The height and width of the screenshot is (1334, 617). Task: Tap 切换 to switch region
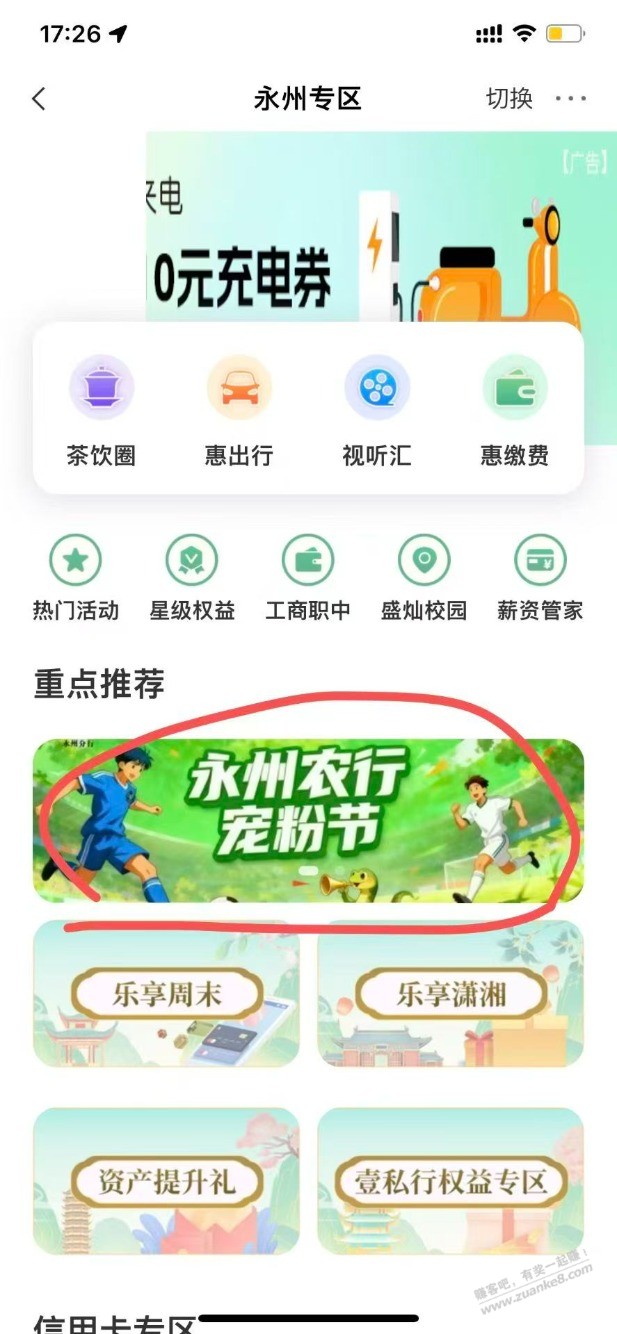(509, 99)
